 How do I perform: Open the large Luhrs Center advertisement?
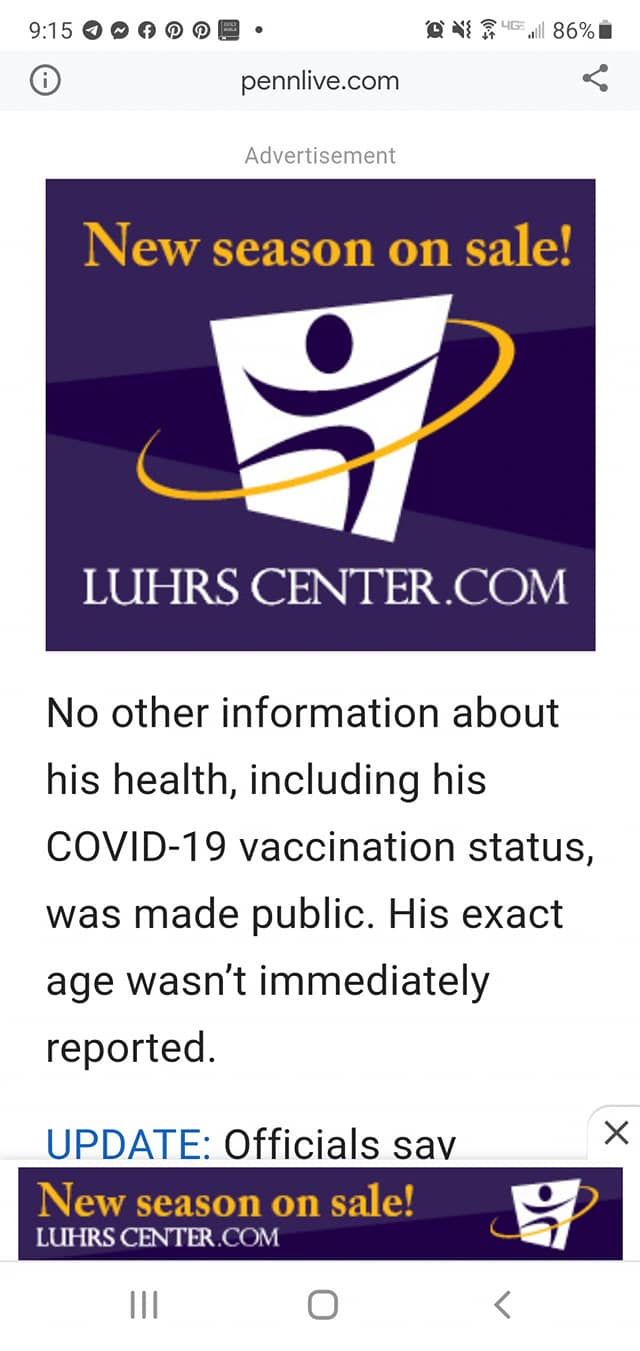(320, 414)
